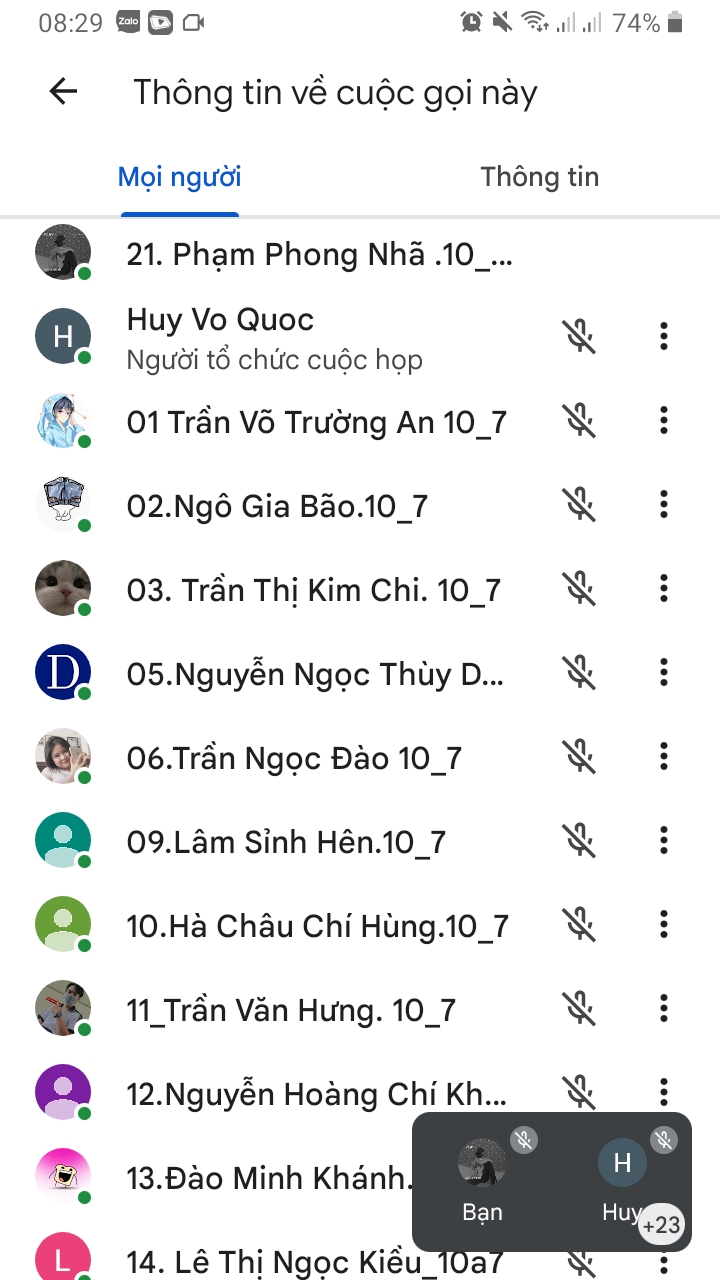Mute 11_Trần Văn Hưng microphone
Viewport: 720px width, 1280px height.
click(578, 1009)
